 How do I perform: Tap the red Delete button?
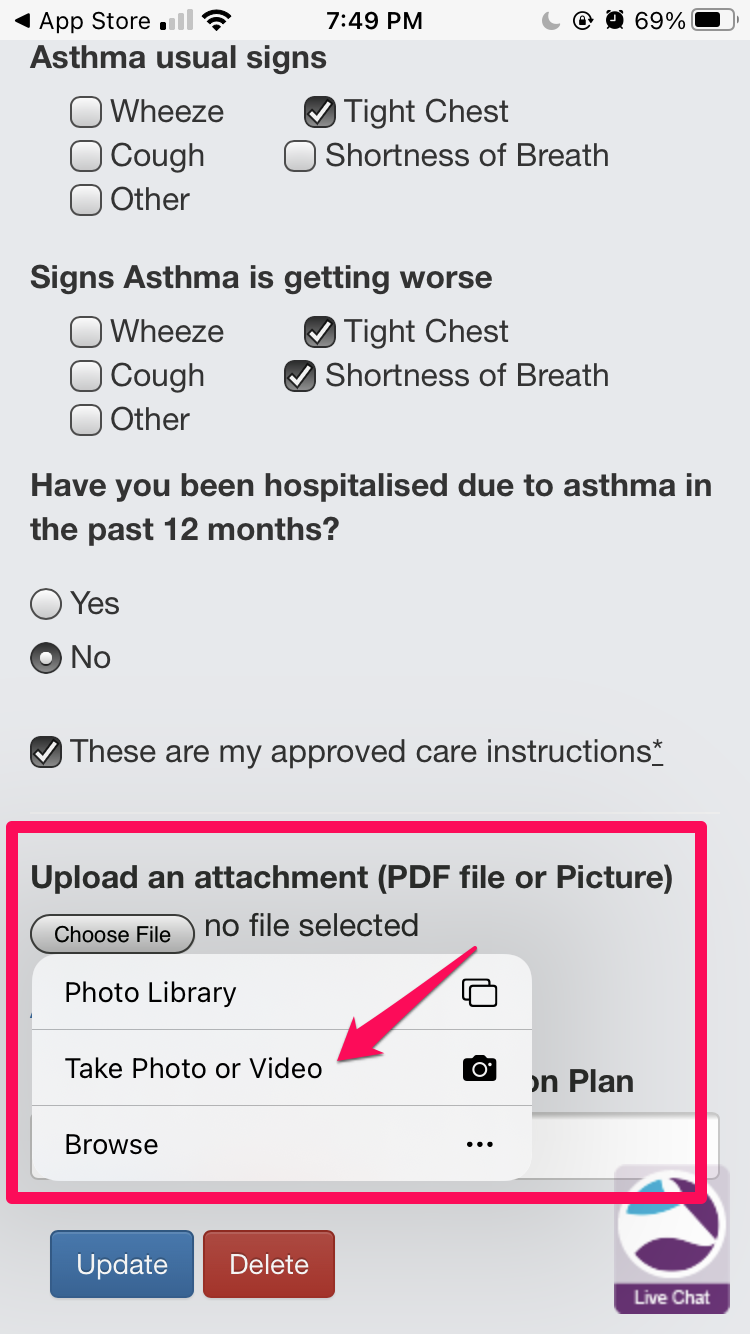click(268, 1264)
